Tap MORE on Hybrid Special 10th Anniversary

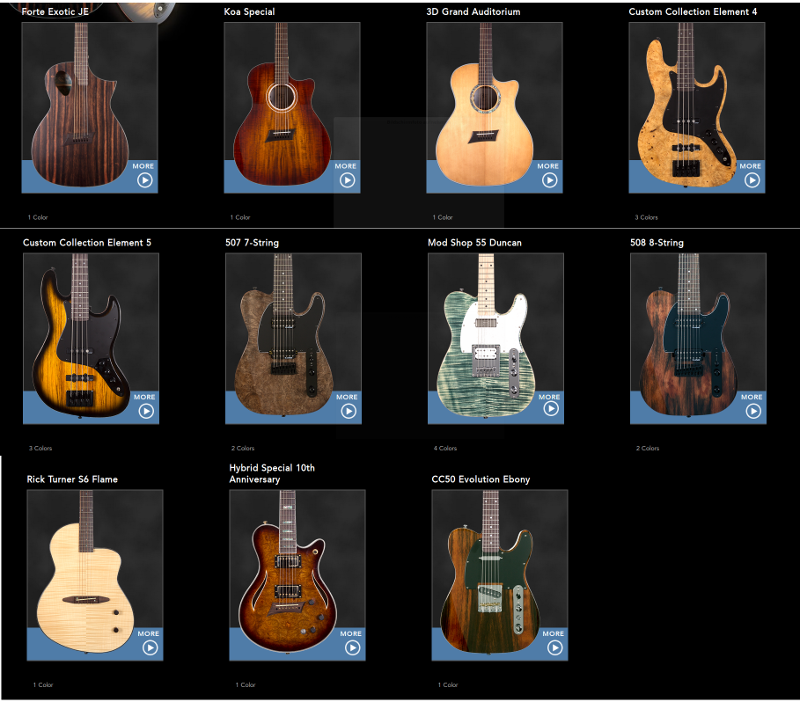tap(351, 643)
